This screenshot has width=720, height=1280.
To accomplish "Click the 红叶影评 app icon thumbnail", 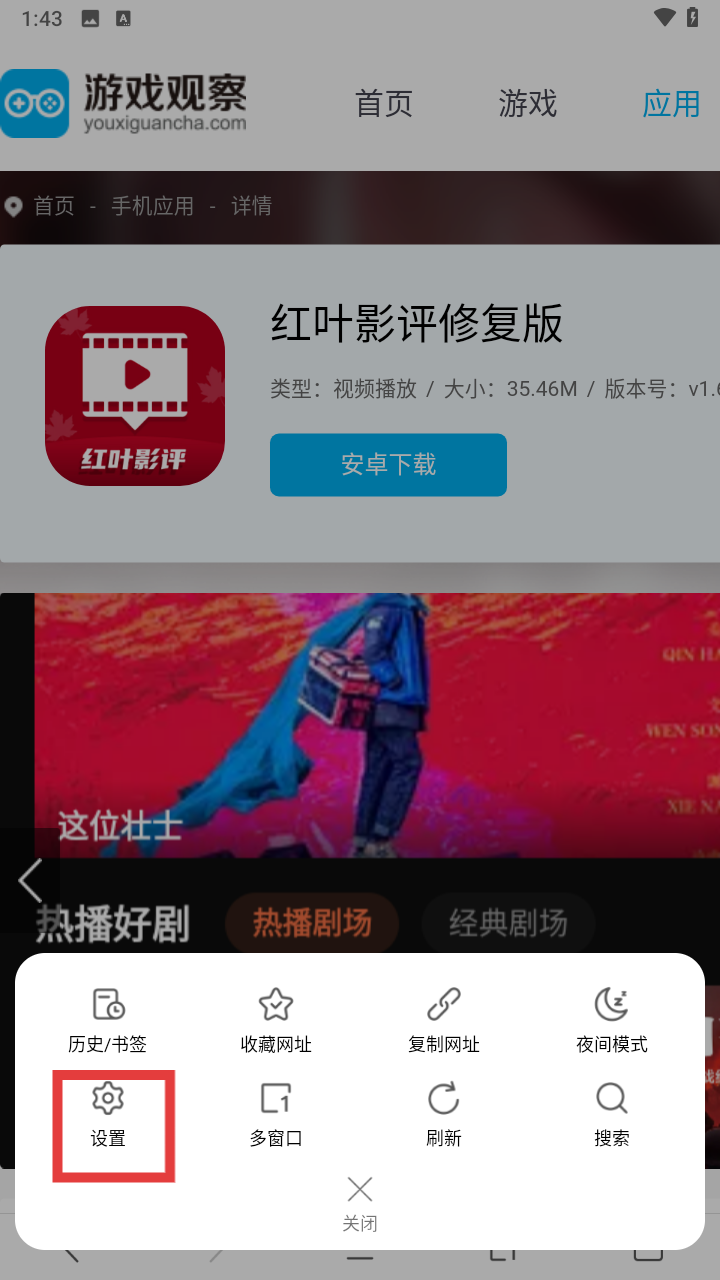I will (135, 395).
